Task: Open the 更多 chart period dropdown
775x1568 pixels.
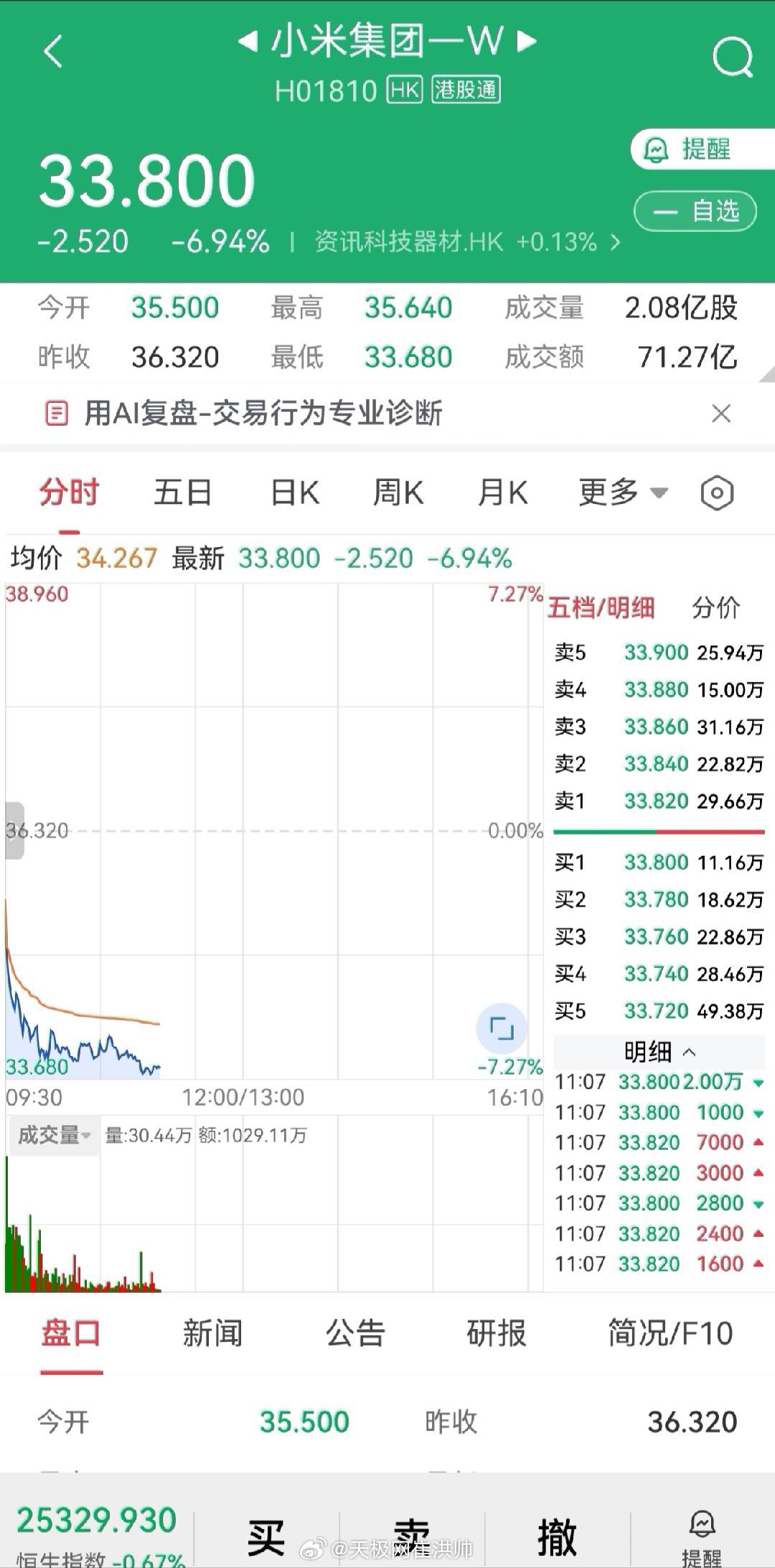Action: pyautogui.click(x=620, y=492)
